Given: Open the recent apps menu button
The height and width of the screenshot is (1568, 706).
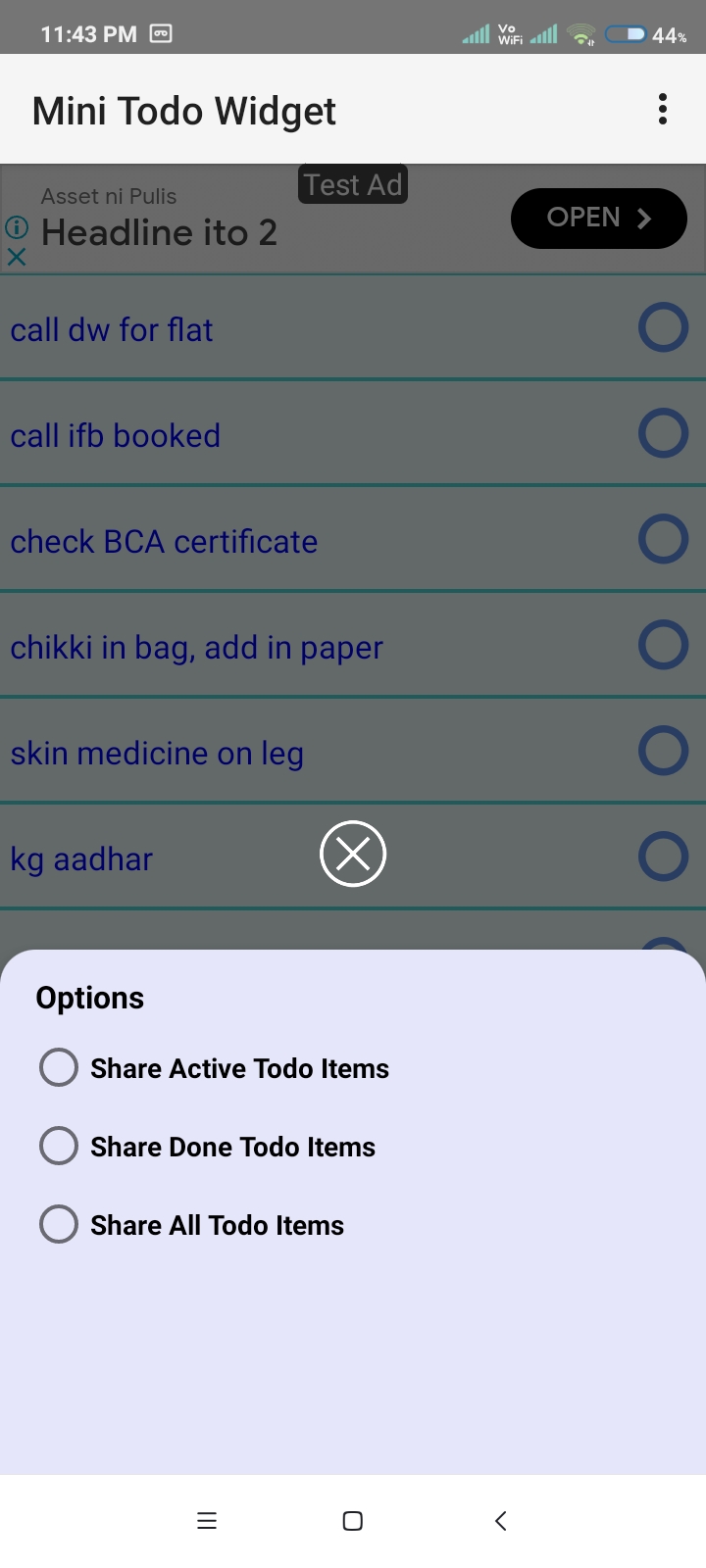Looking at the screenshot, I should tap(207, 1521).
